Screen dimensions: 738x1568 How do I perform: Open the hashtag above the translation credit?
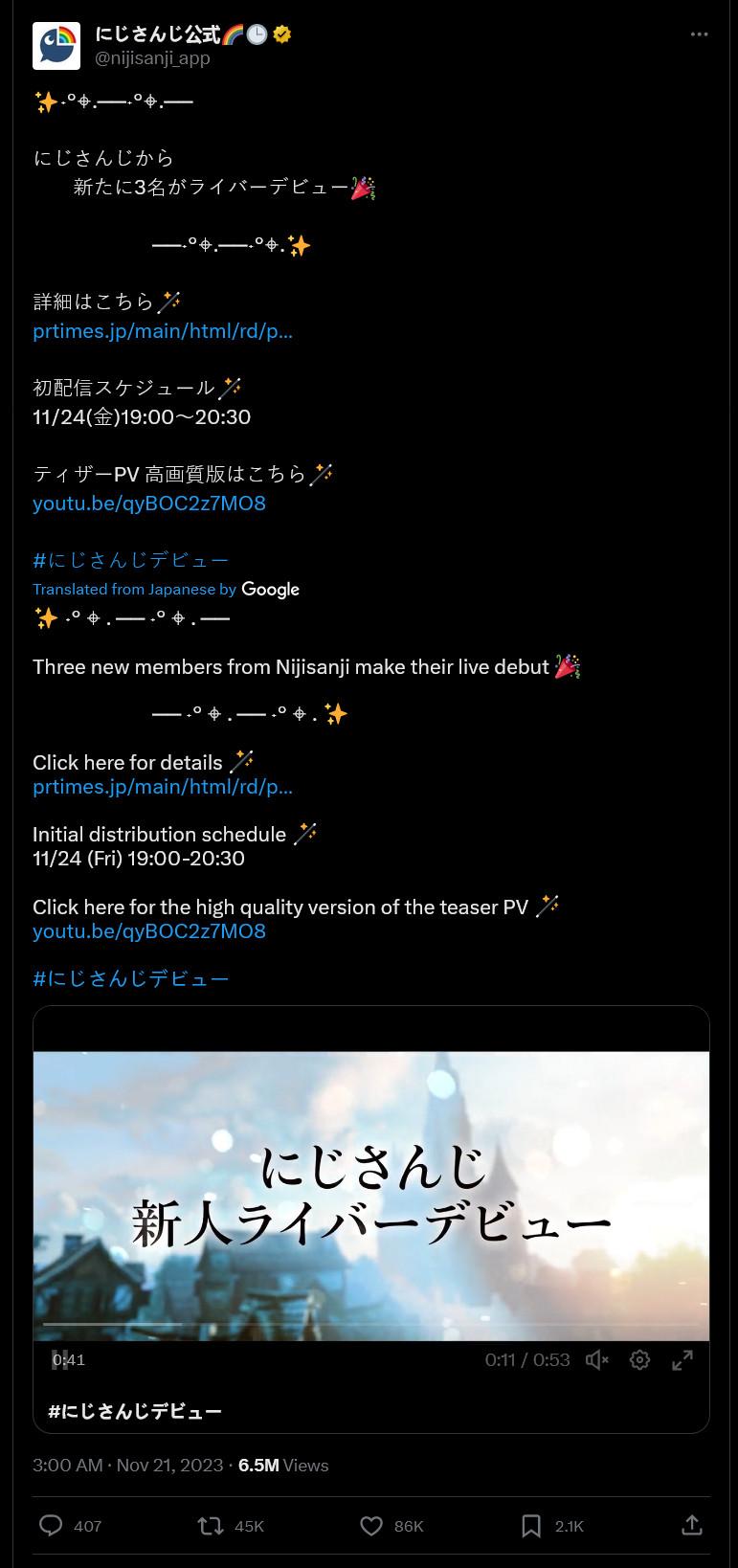pos(130,560)
